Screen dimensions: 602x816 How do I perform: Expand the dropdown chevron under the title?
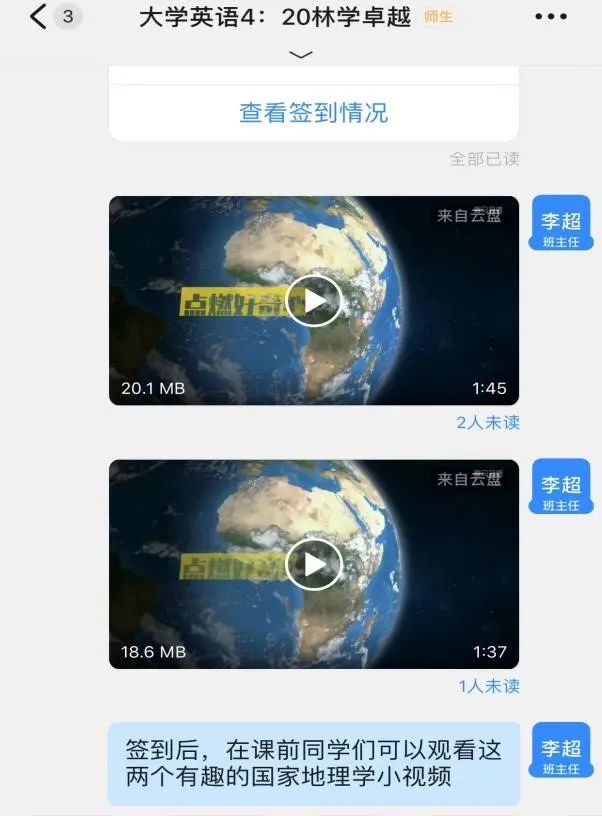click(300, 54)
